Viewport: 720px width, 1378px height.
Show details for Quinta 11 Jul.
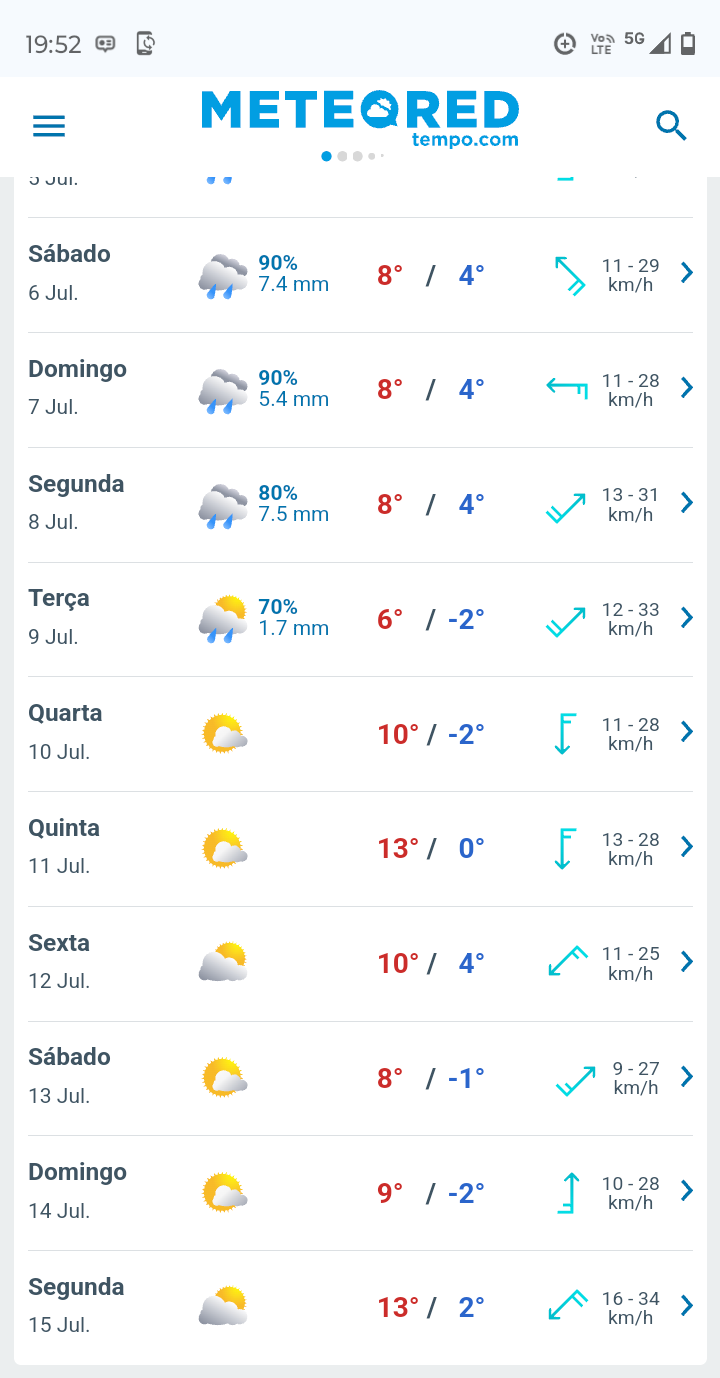point(360,849)
